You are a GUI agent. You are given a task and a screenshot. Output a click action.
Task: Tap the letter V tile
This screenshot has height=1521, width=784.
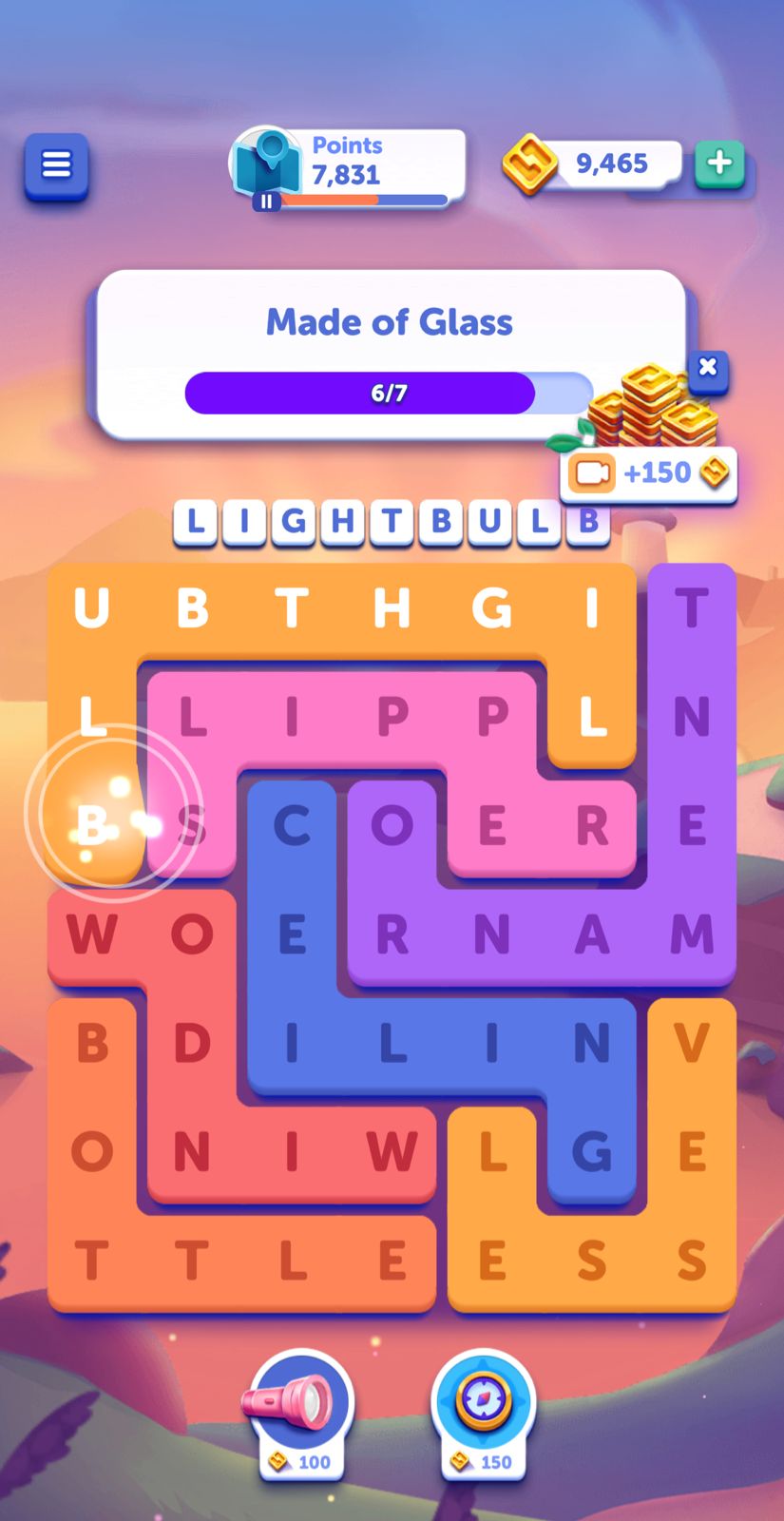coord(691,1044)
